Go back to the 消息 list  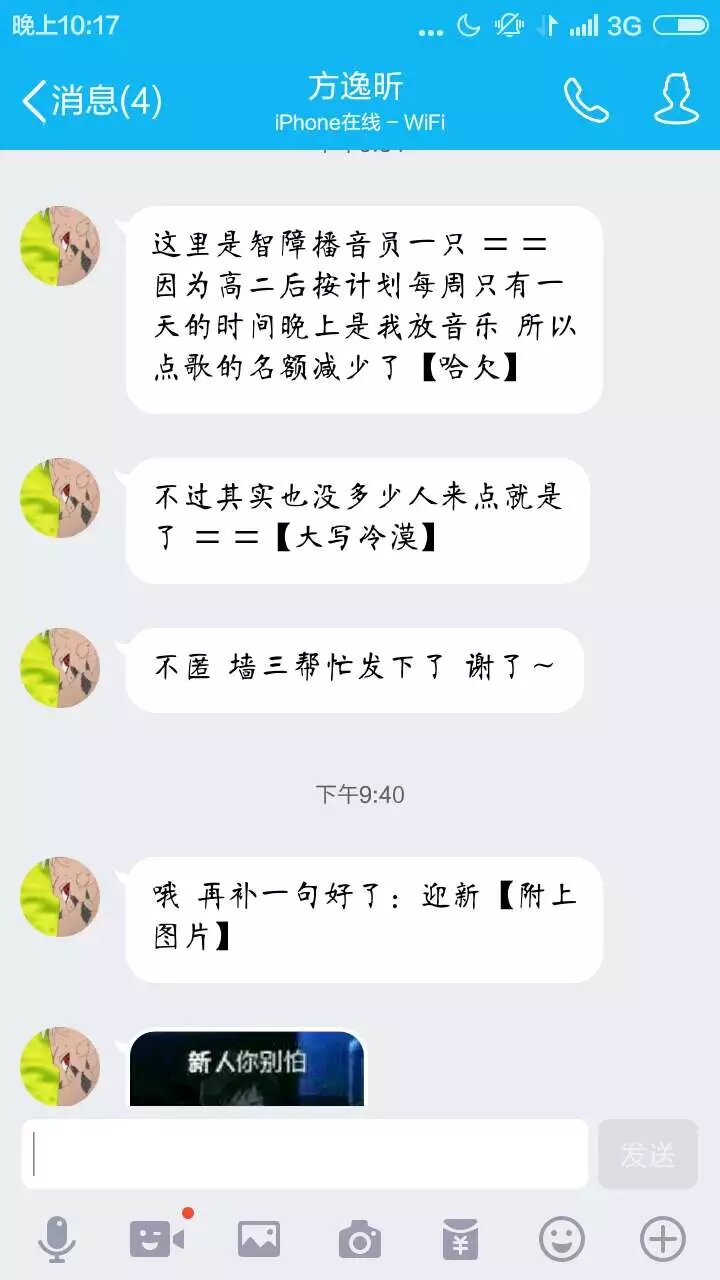(92, 101)
